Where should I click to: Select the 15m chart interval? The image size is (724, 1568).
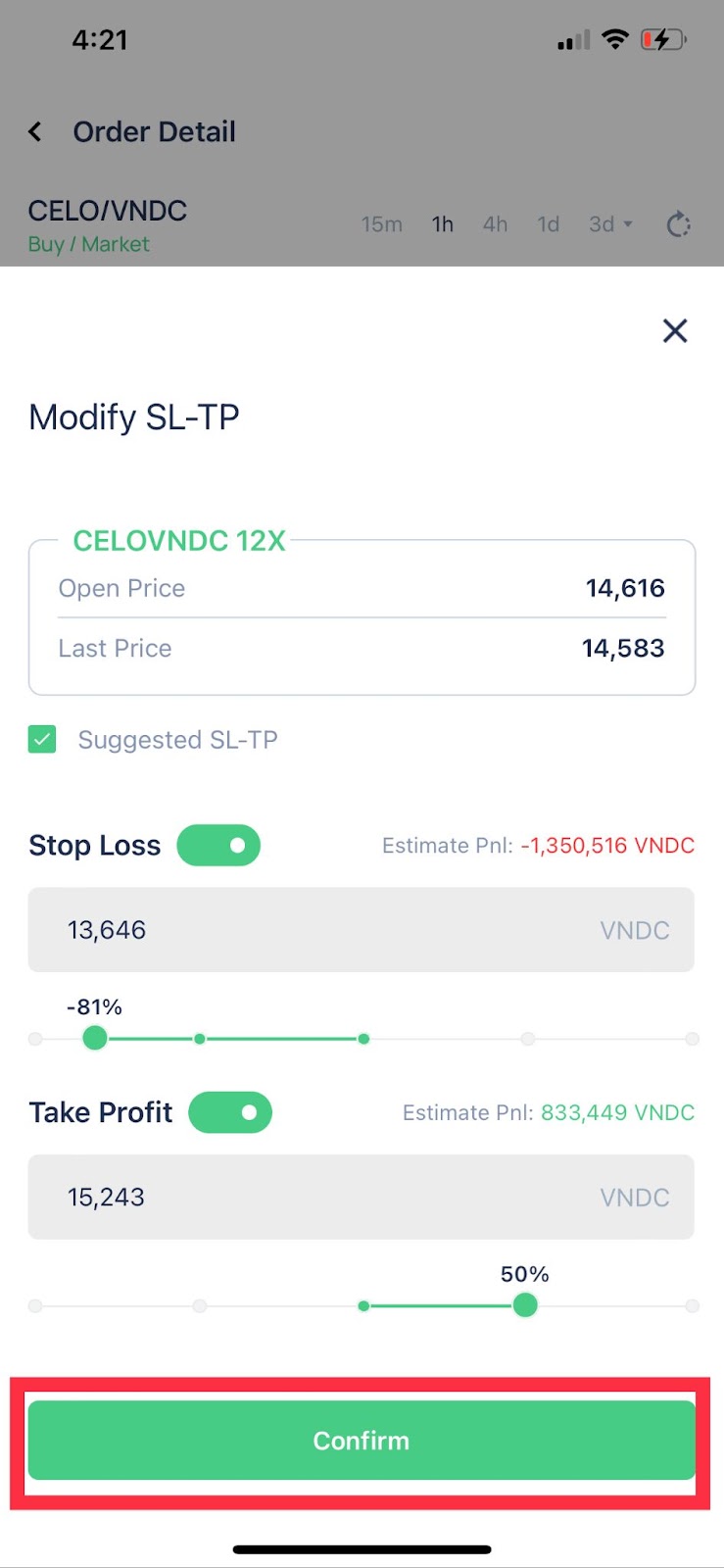pos(382,224)
